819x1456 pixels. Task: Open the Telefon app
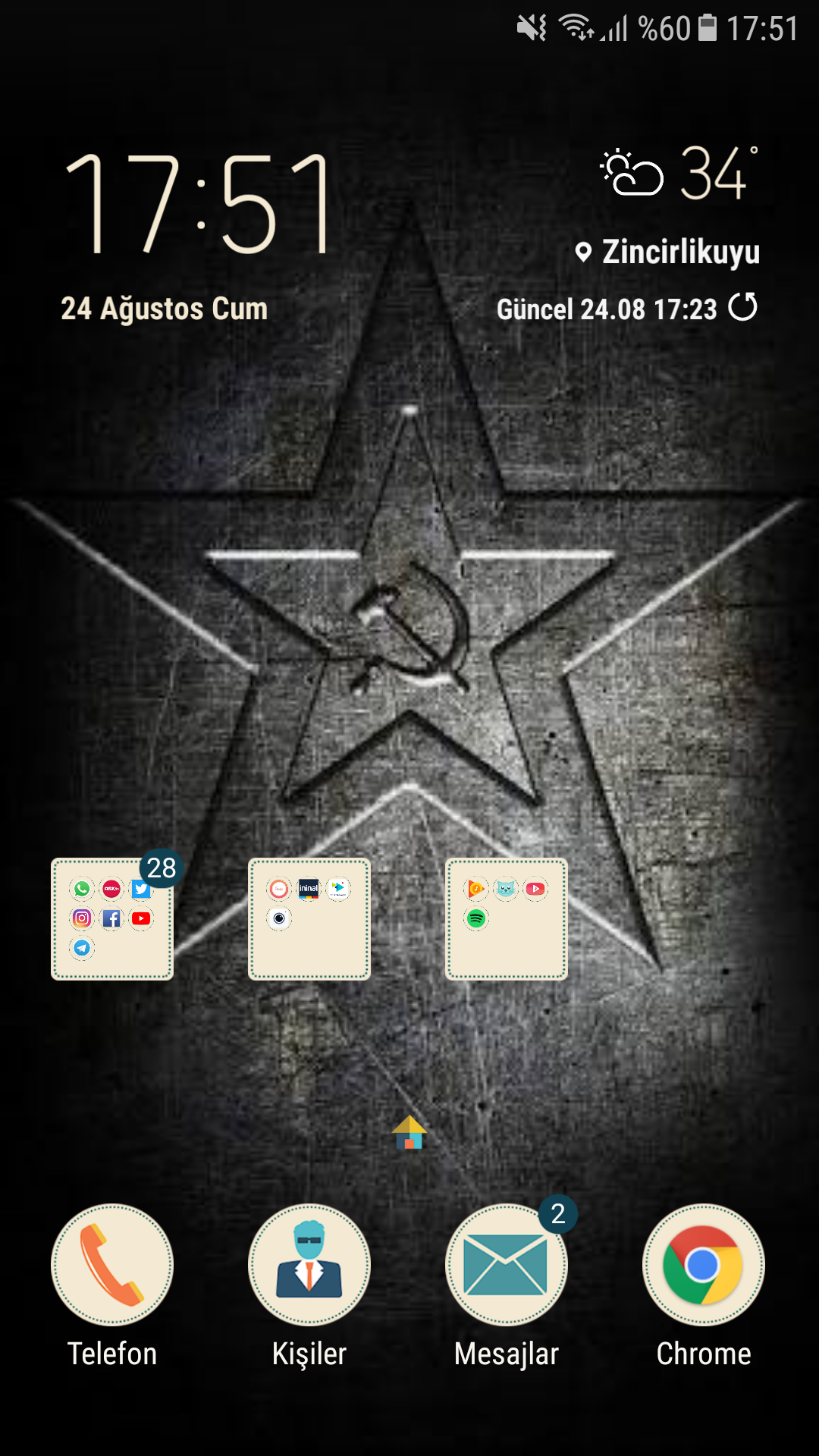pos(112,1265)
